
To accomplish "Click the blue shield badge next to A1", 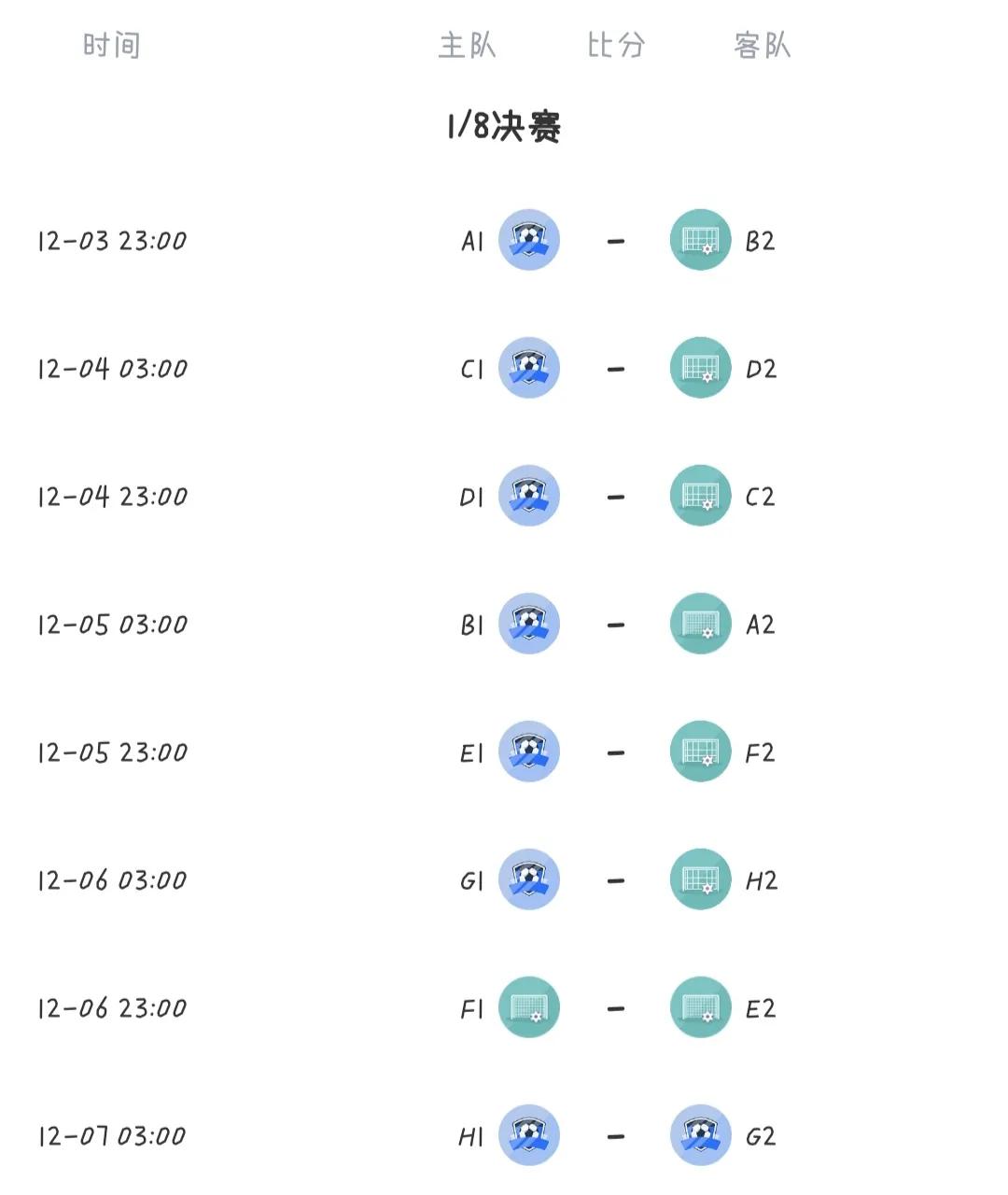I will click(527, 240).
